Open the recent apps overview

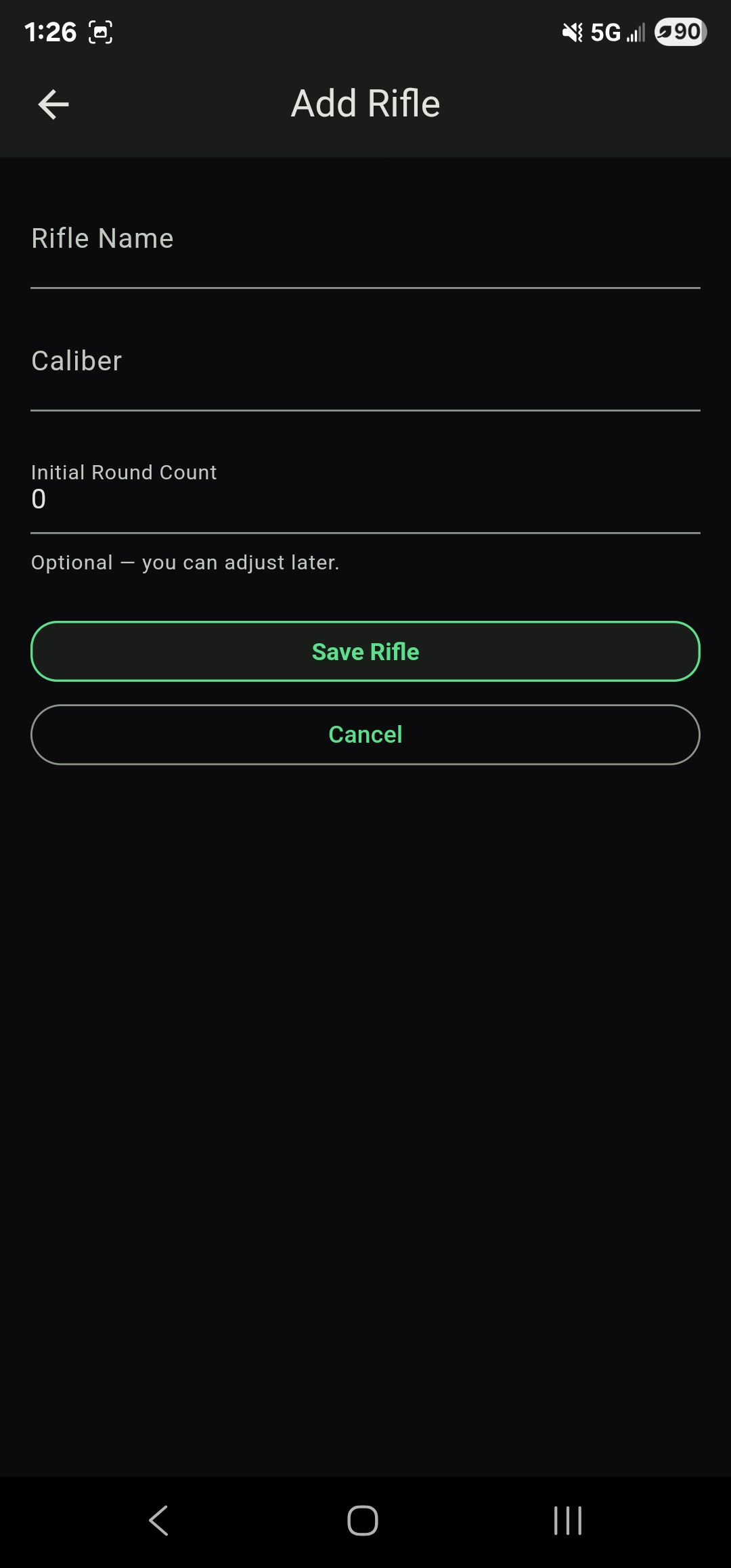(x=567, y=1521)
